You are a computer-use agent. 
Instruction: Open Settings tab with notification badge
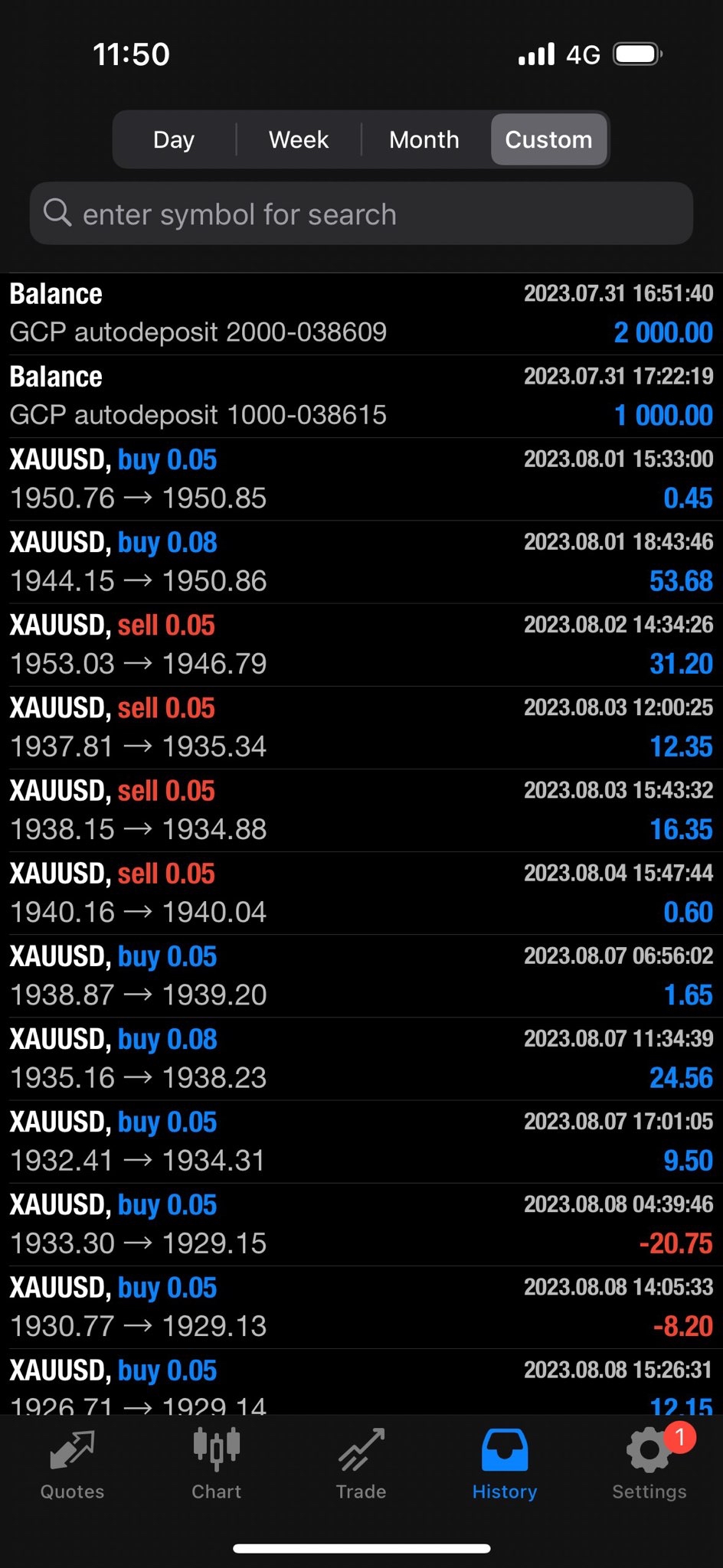pyautogui.click(x=649, y=1465)
